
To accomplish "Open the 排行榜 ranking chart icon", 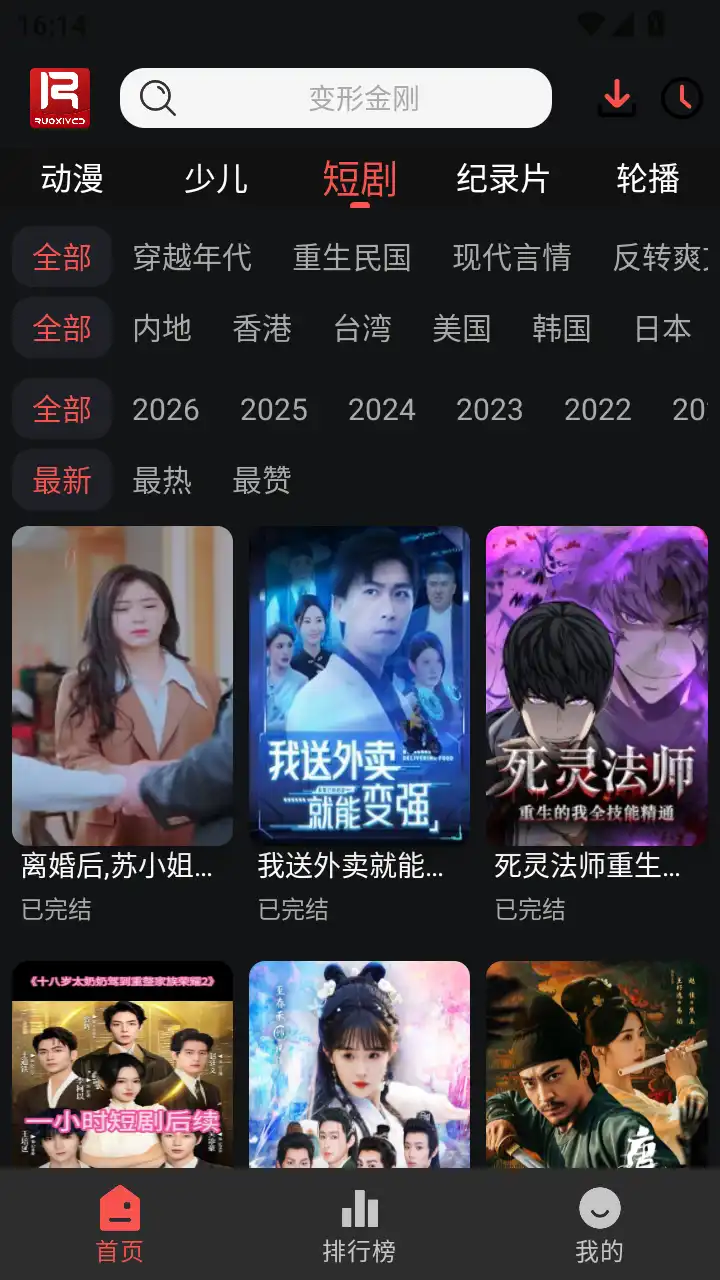I will [359, 1207].
